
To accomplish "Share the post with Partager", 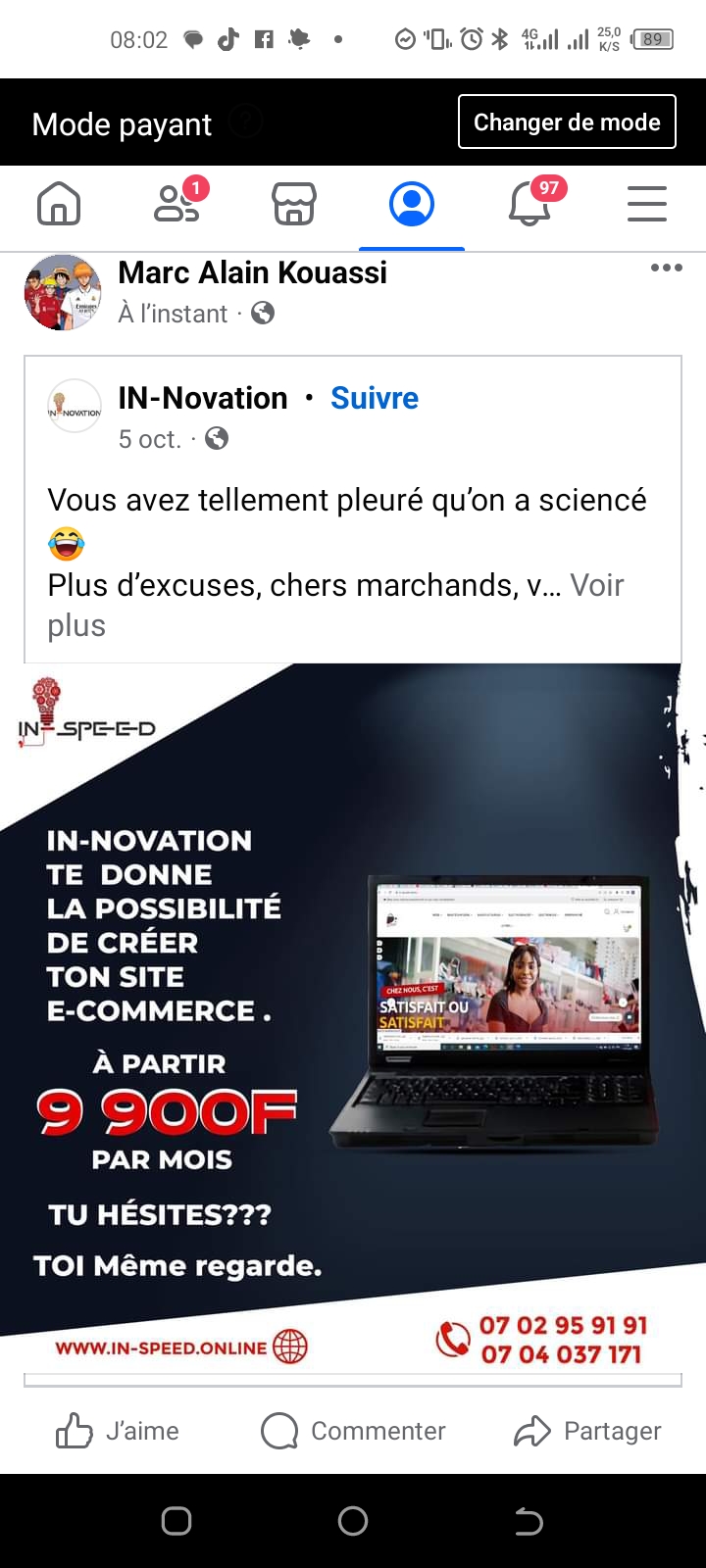I will click(x=587, y=1431).
